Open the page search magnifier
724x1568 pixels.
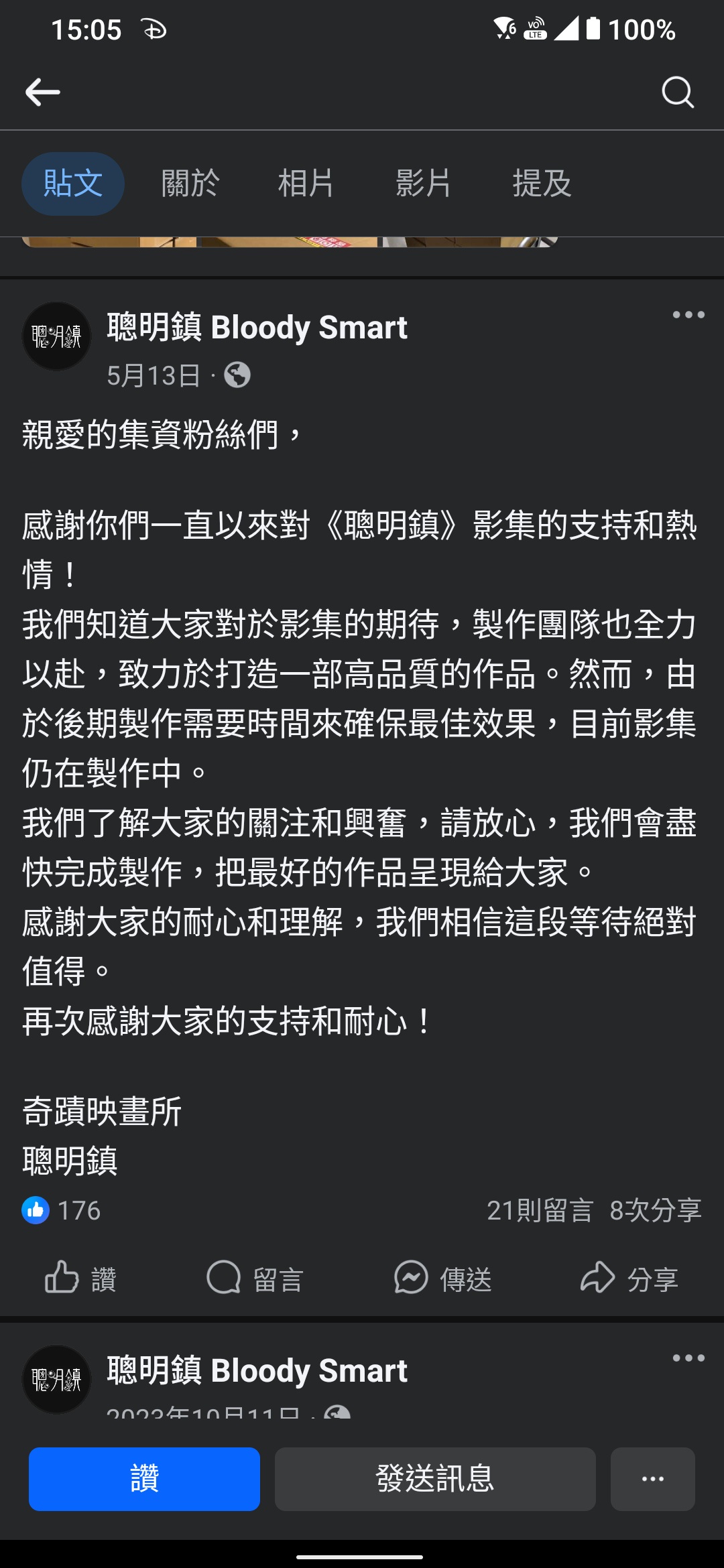[678, 92]
